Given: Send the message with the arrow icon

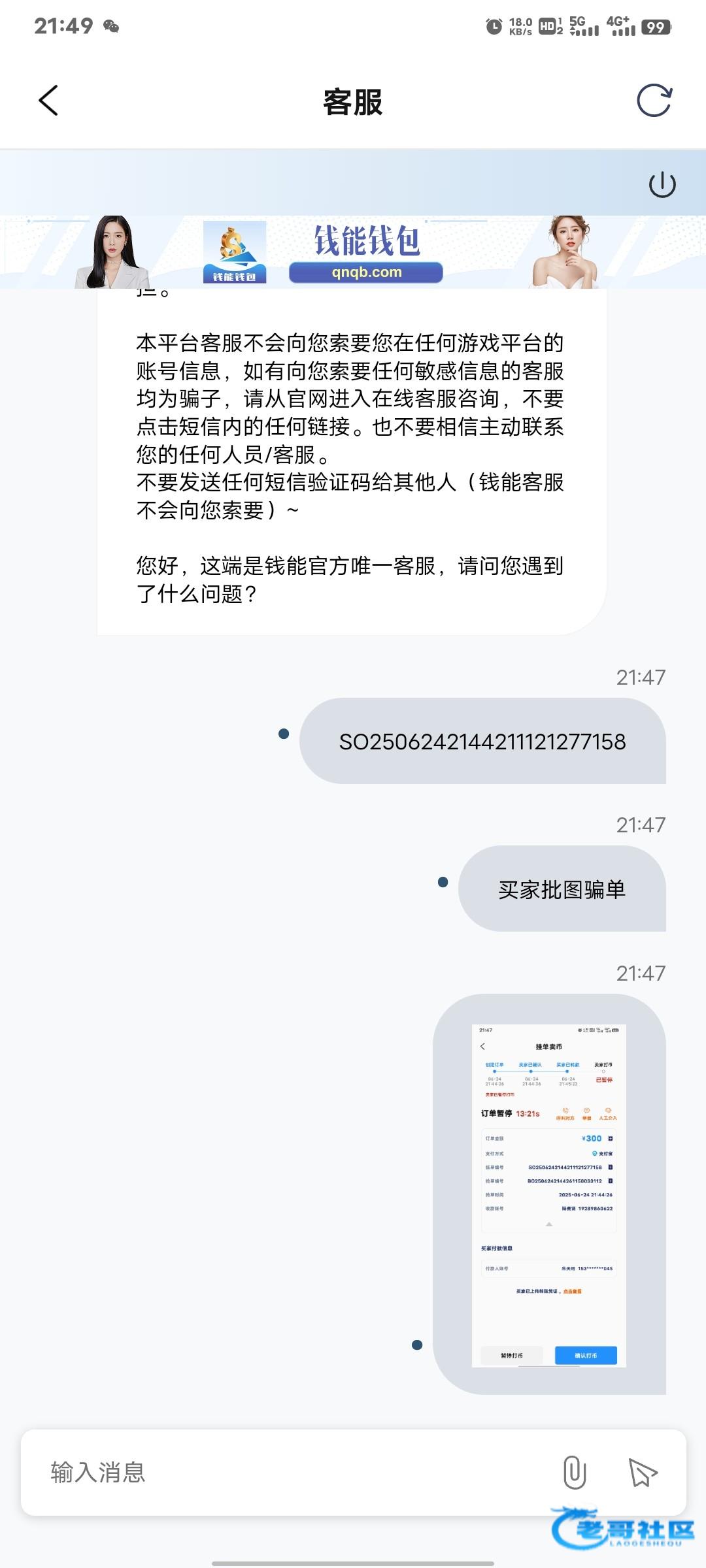Looking at the screenshot, I should point(642,1473).
